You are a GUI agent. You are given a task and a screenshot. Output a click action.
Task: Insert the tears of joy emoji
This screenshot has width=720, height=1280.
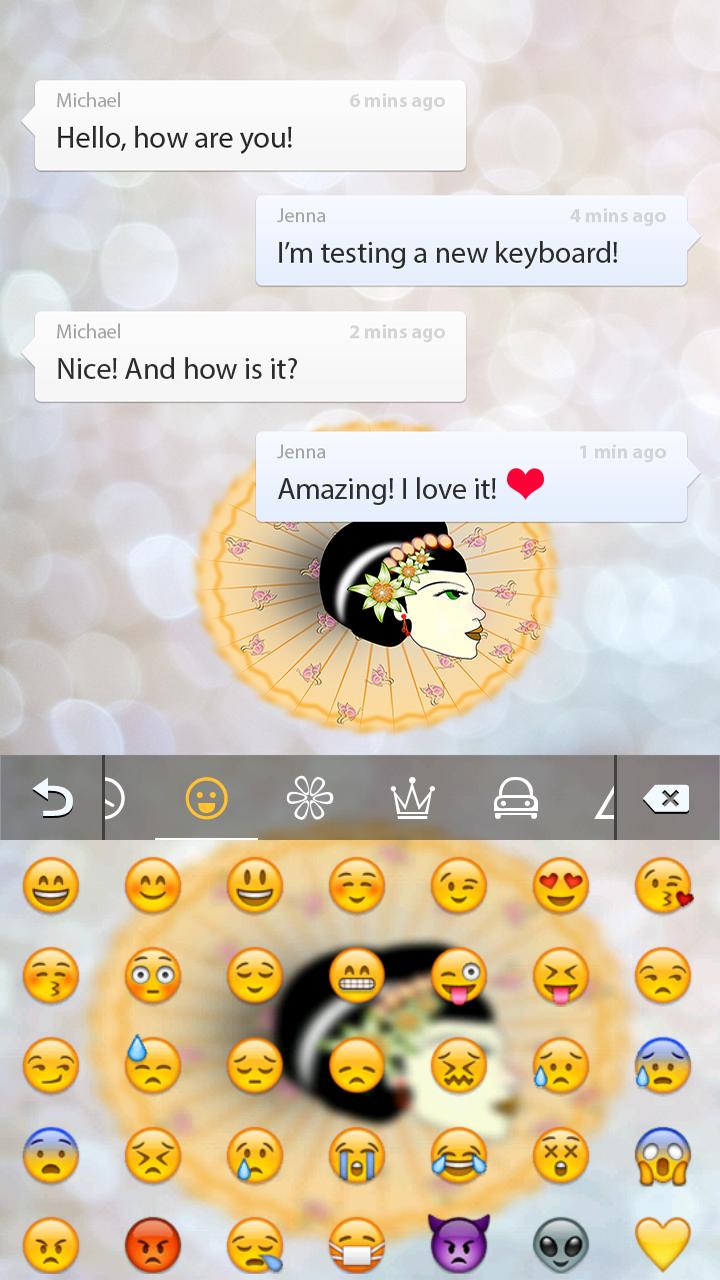pos(459,1157)
